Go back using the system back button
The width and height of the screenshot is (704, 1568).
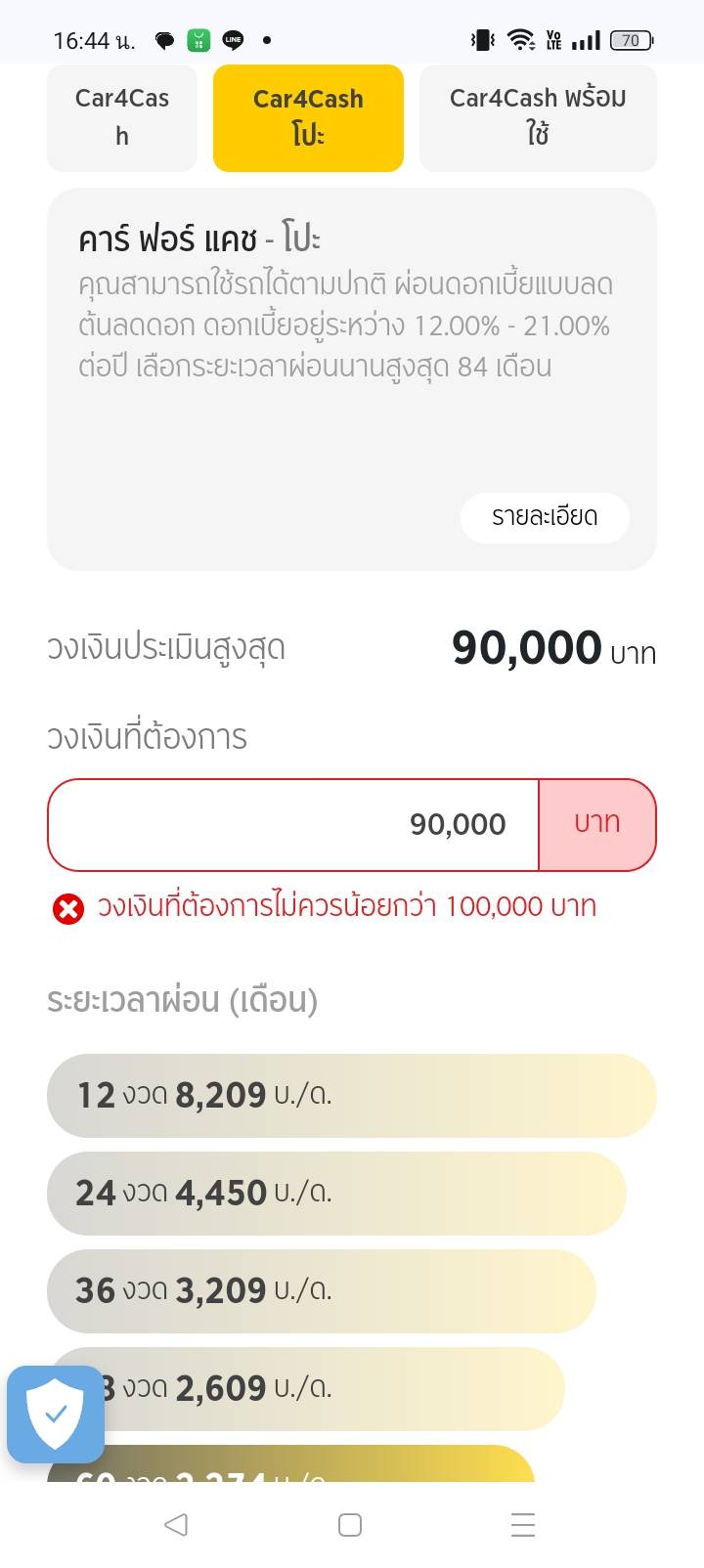(176, 1525)
